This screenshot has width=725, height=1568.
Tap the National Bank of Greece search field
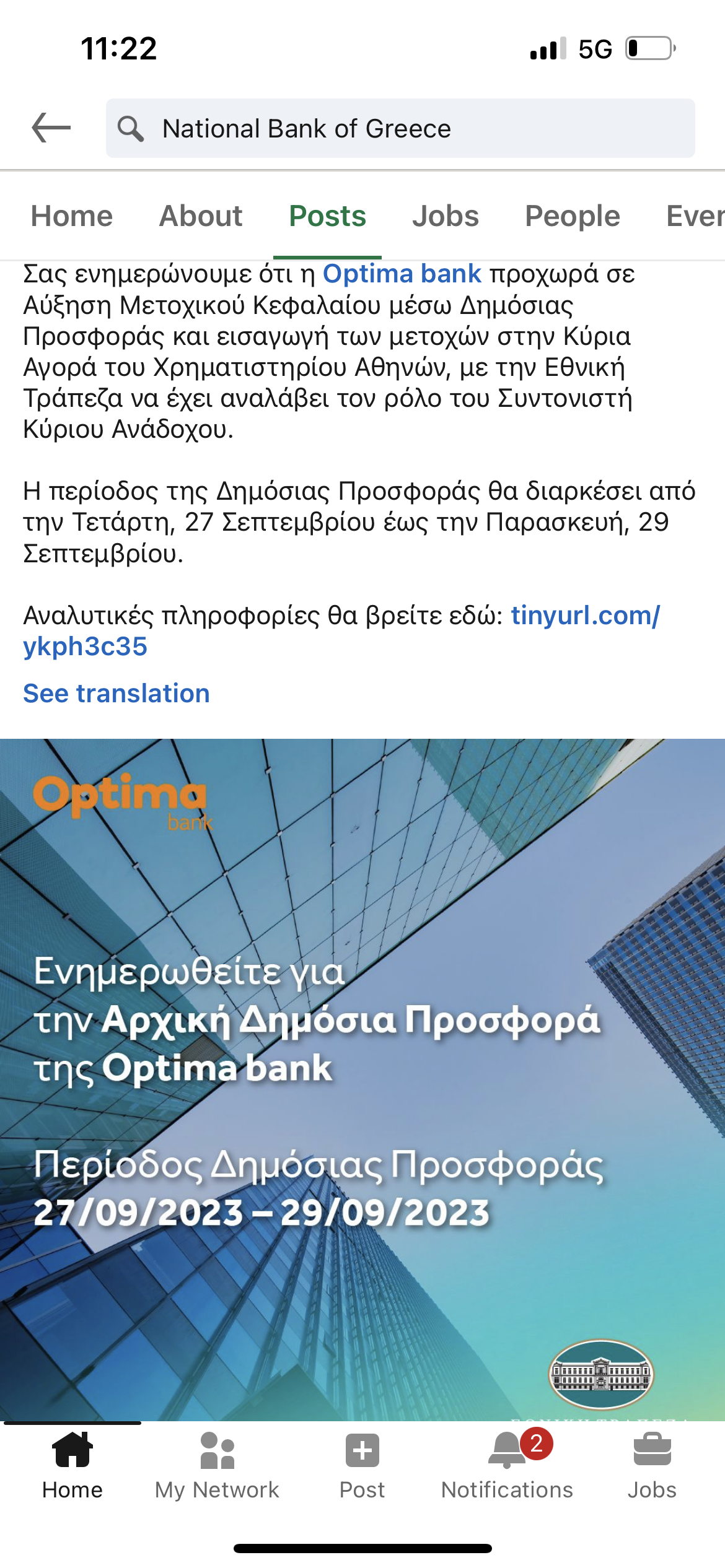pos(400,128)
